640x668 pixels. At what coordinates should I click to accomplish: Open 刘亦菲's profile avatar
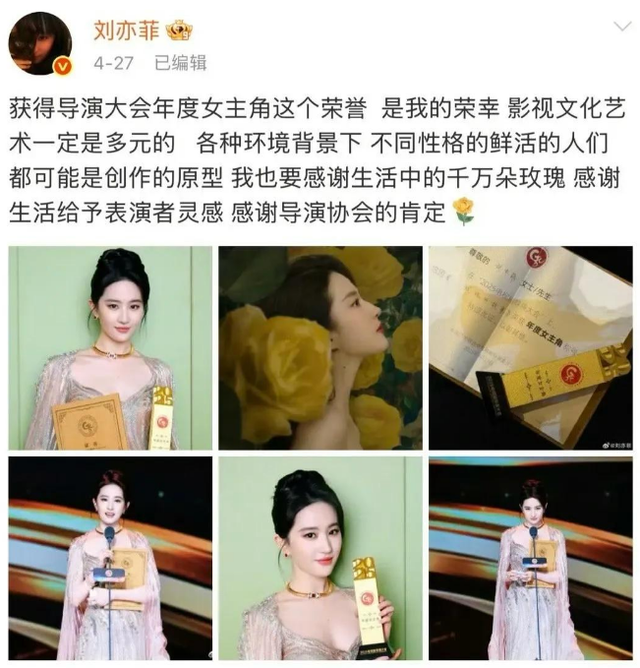point(41,43)
